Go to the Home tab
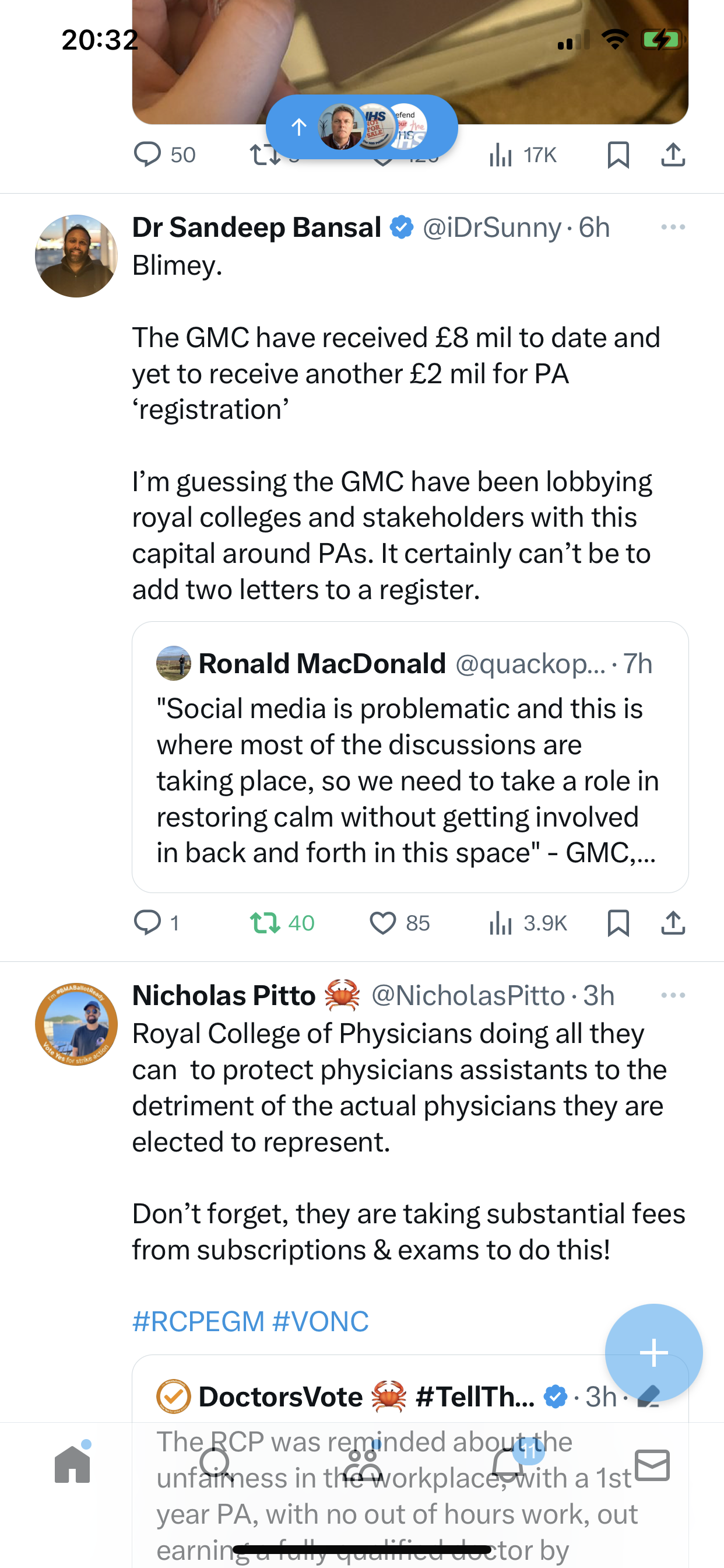This screenshot has width=724, height=1568. (72, 1464)
